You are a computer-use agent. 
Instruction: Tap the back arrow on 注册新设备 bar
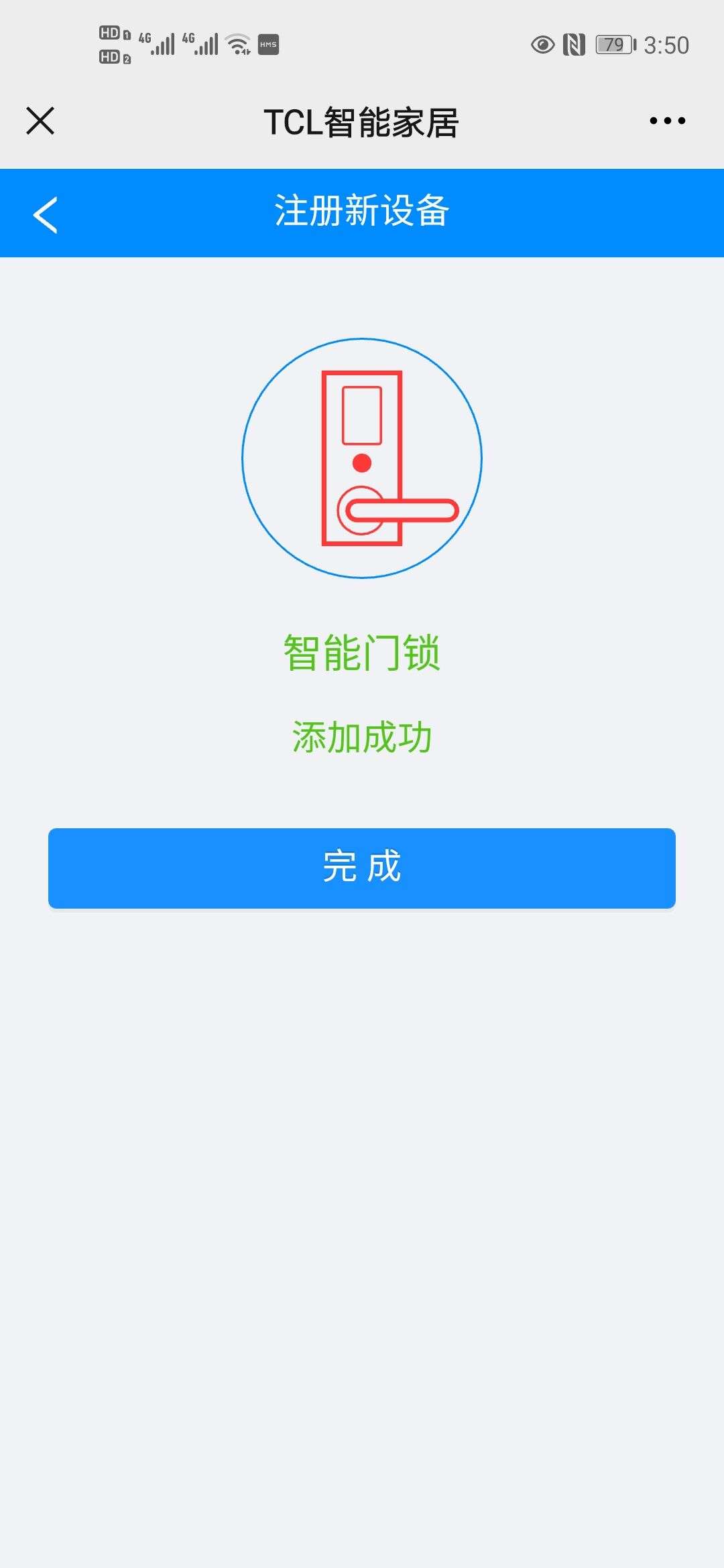point(44,213)
